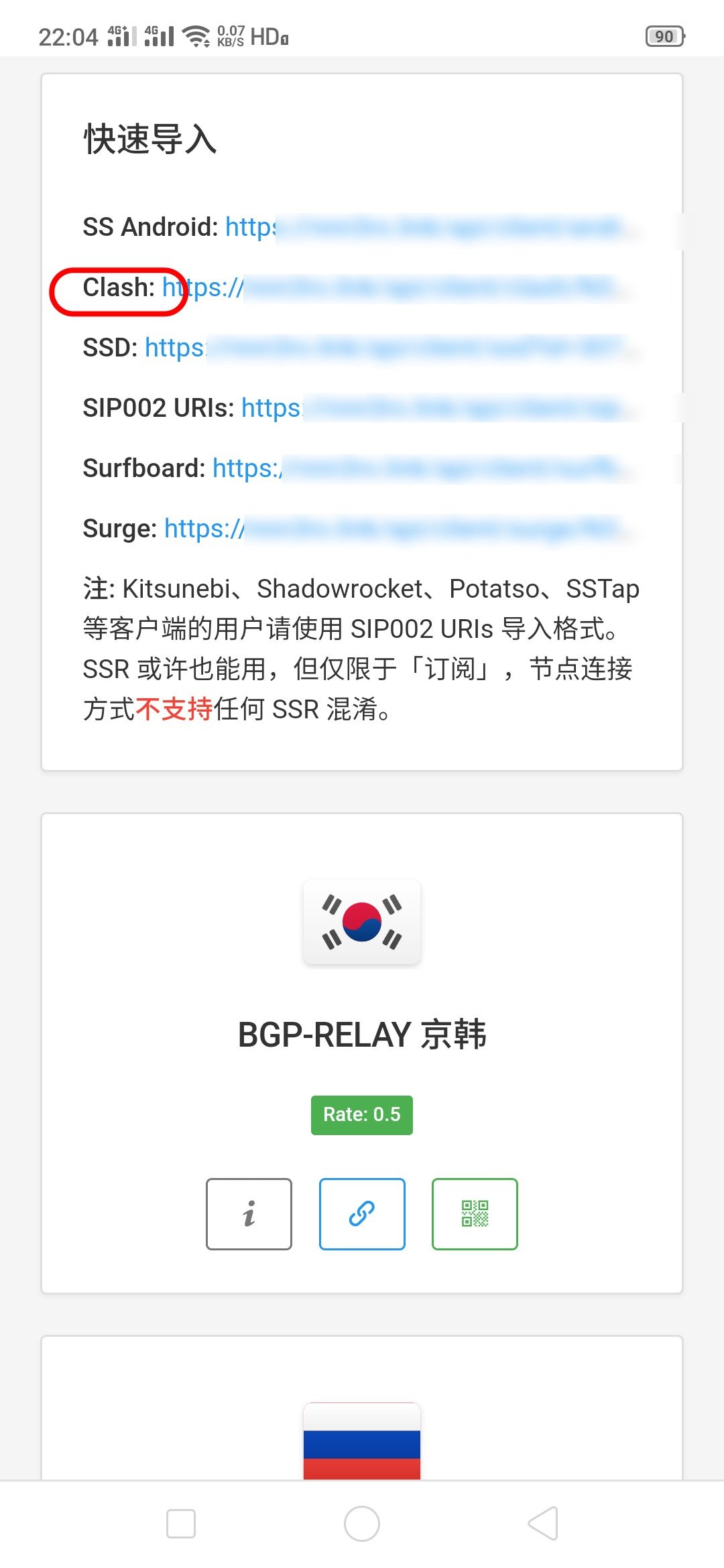
Task: Show info for BGP-RELAY 京韩 node
Action: click(x=249, y=1214)
